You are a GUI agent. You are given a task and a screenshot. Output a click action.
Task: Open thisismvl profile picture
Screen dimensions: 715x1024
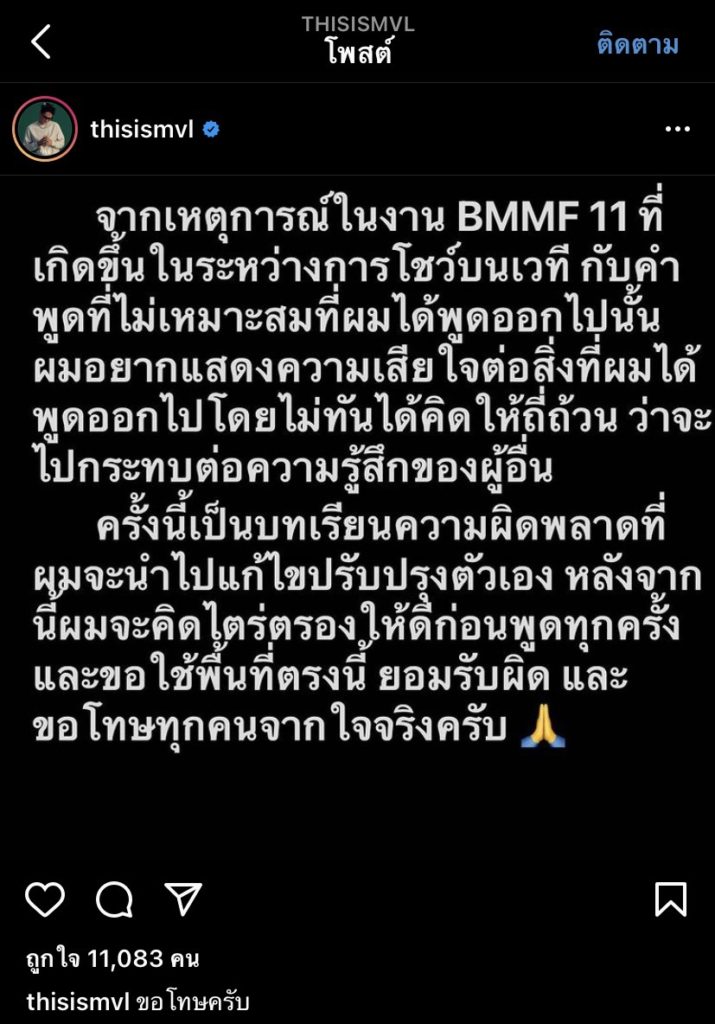click(45, 129)
